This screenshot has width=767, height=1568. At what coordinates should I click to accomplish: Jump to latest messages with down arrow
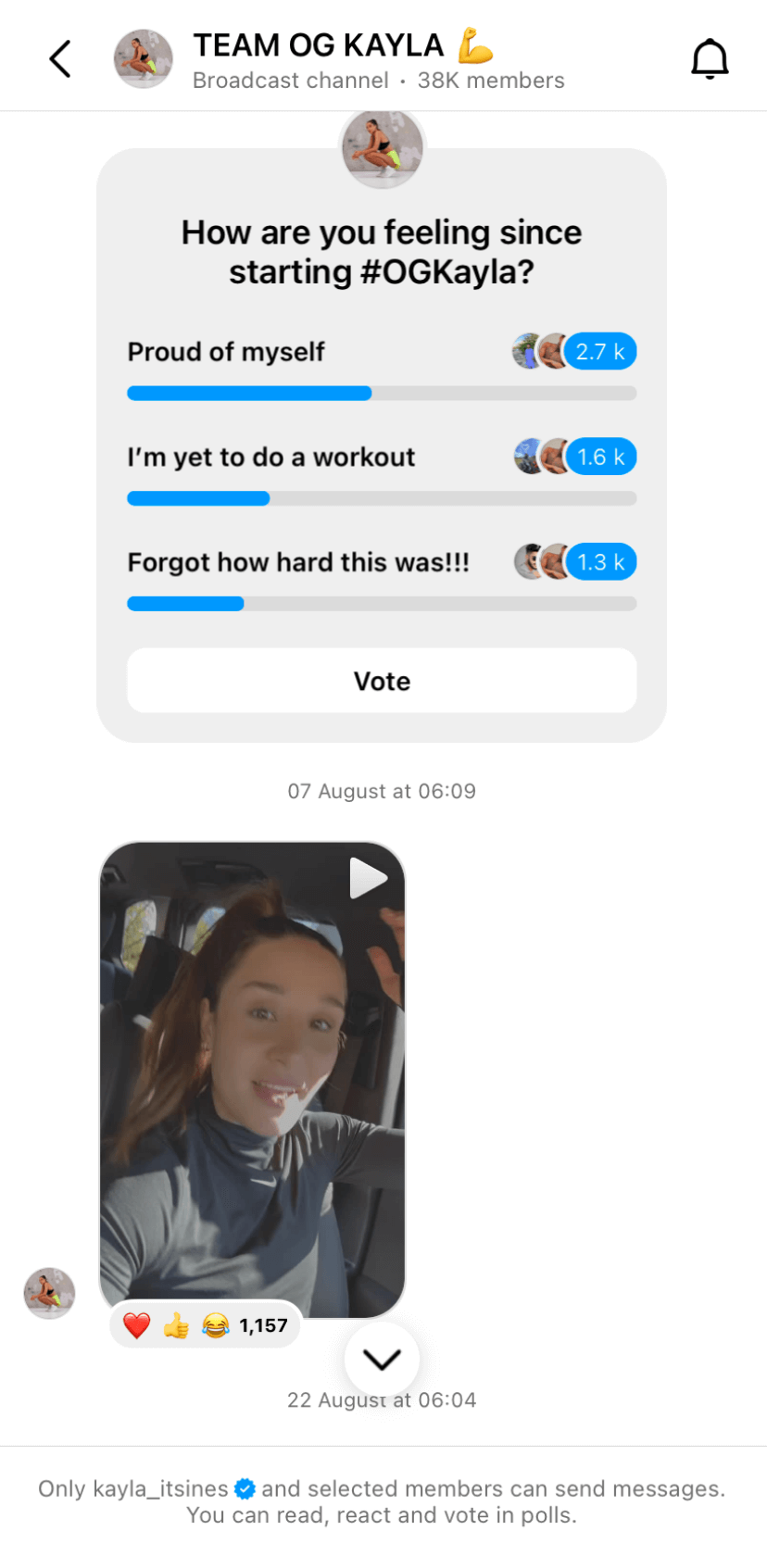[x=382, y=1359]
